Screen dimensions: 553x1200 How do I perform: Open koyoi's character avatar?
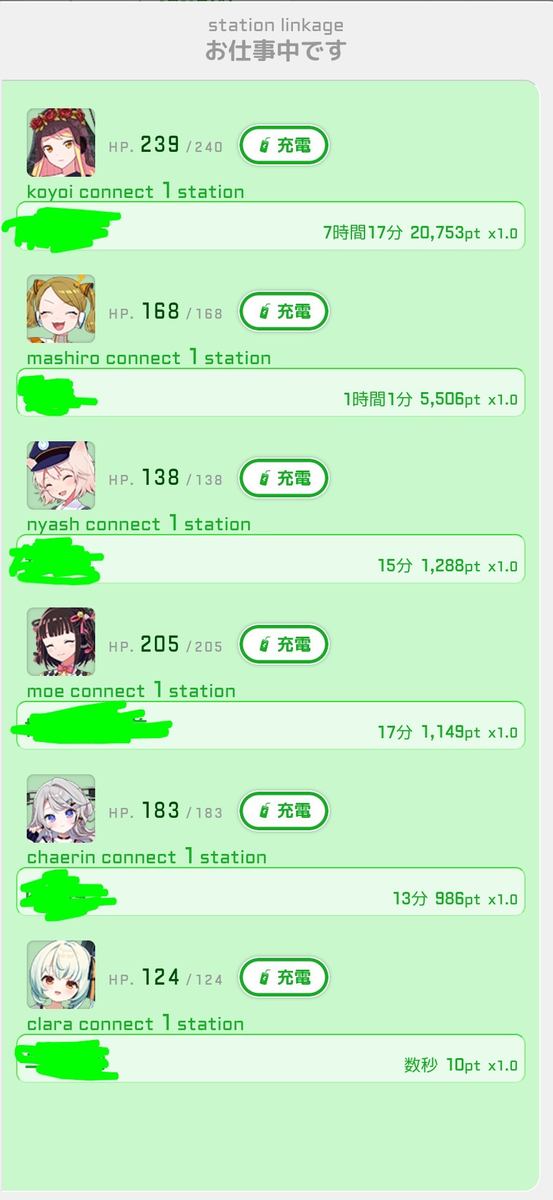(61, 143)
